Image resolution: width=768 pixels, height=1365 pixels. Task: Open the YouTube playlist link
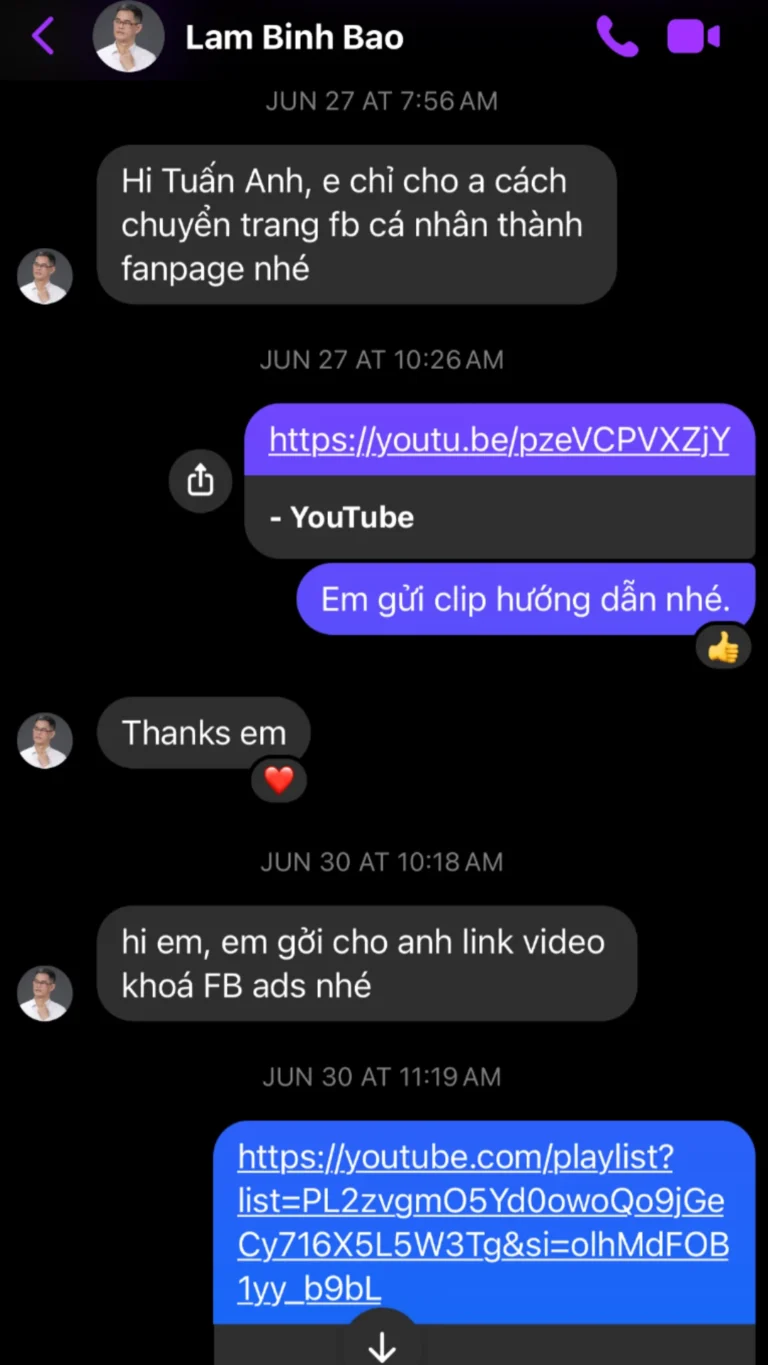coord(482,1223)
